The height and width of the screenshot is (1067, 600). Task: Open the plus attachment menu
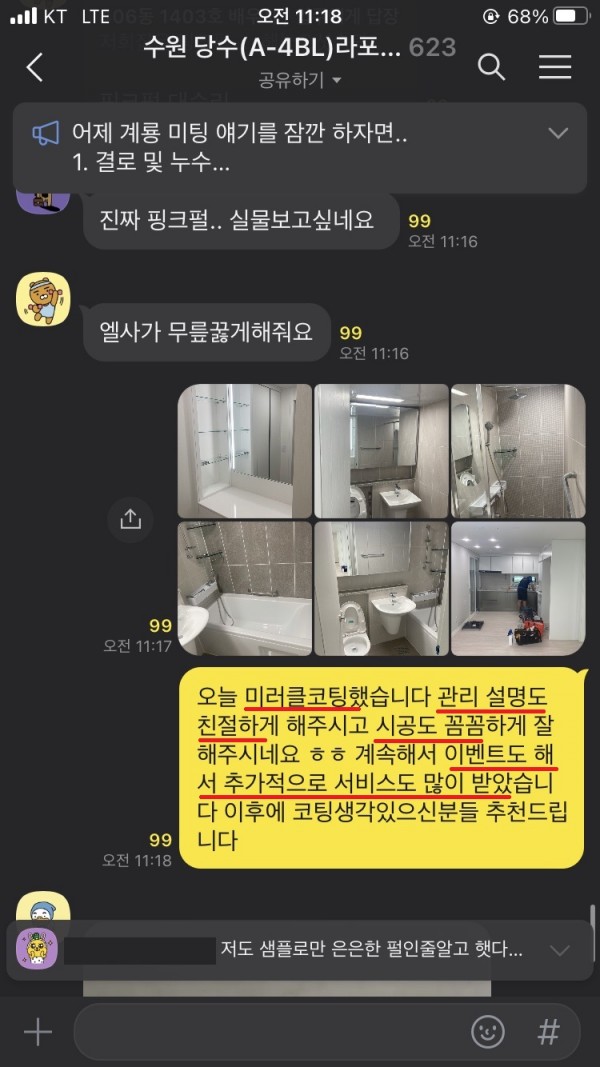point(37,1032)
